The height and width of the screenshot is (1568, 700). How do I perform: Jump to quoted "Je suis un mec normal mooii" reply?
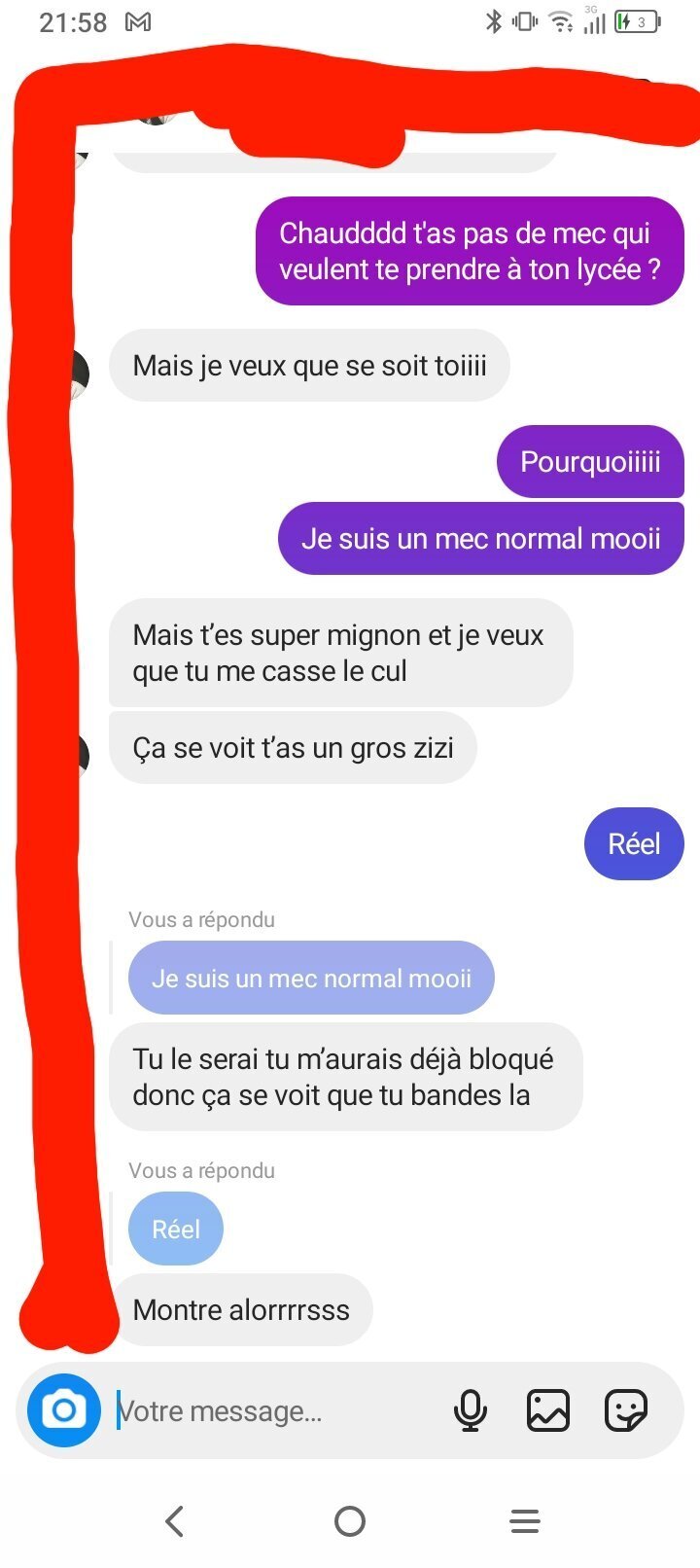pos(311,978)
